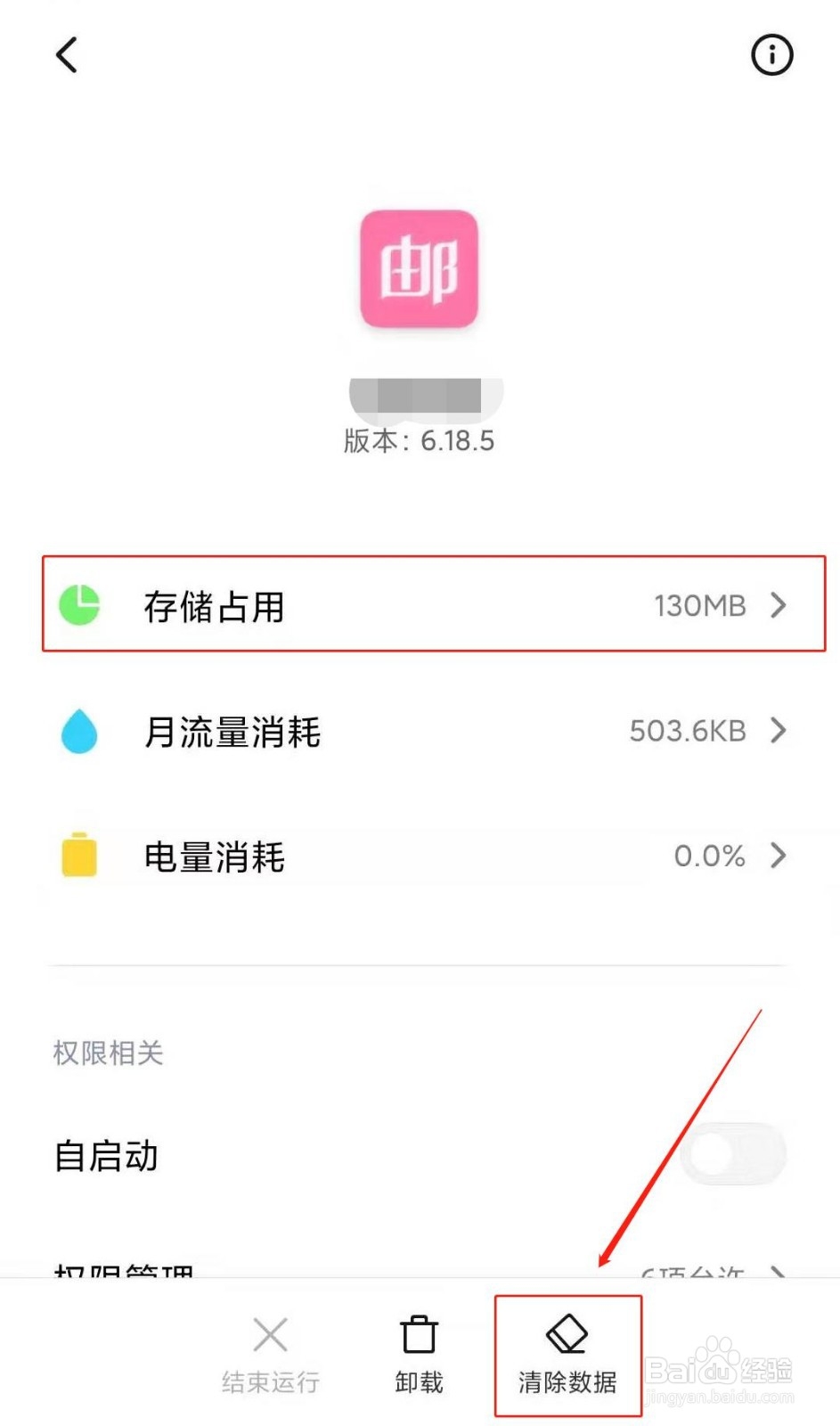Image resolution: width=840 pixels, height=1426 pixels.
Task: Tap the pink 邮 app icon
Action: pos(420,270)
